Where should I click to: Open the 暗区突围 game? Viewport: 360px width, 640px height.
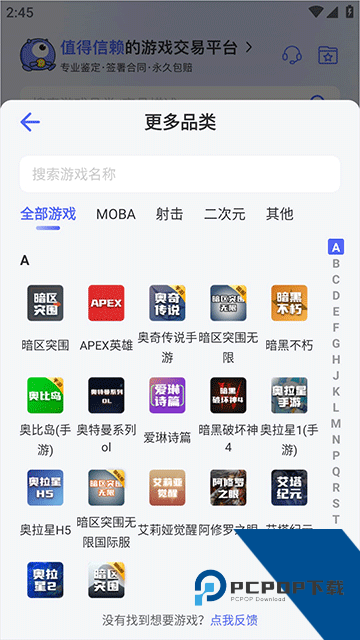(x=45, y=318)
